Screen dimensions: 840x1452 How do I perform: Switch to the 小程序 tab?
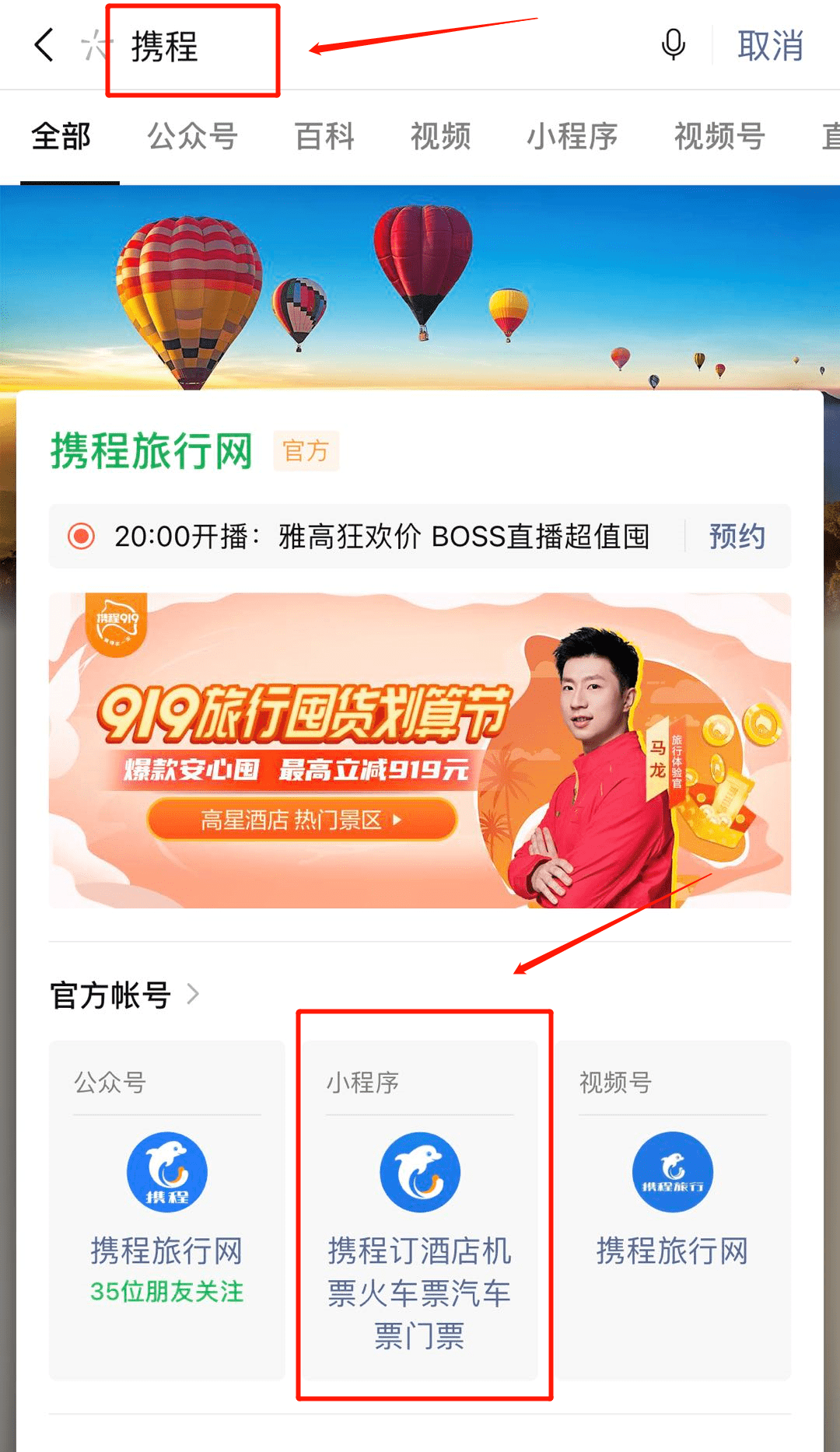572,137
